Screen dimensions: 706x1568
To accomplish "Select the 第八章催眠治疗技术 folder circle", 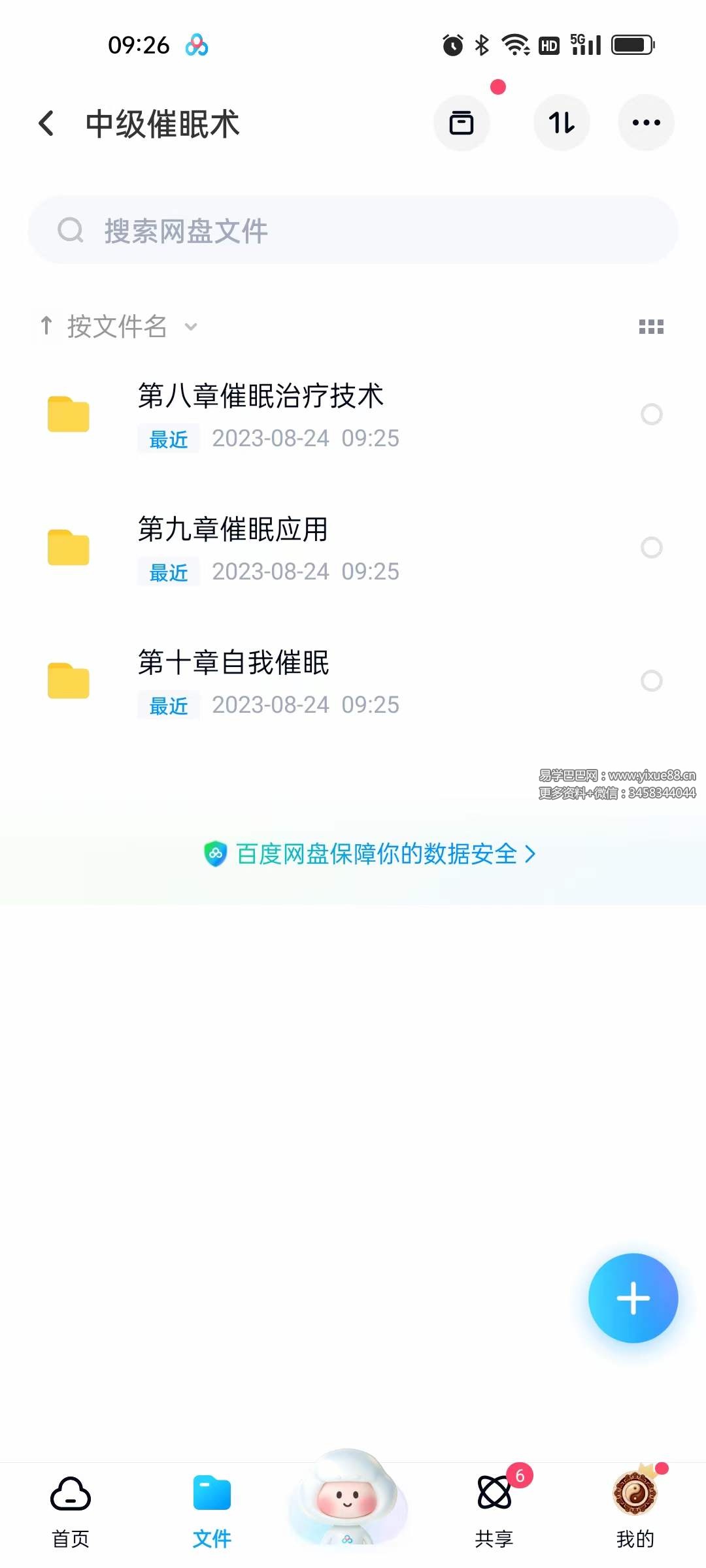I will 651,414.
